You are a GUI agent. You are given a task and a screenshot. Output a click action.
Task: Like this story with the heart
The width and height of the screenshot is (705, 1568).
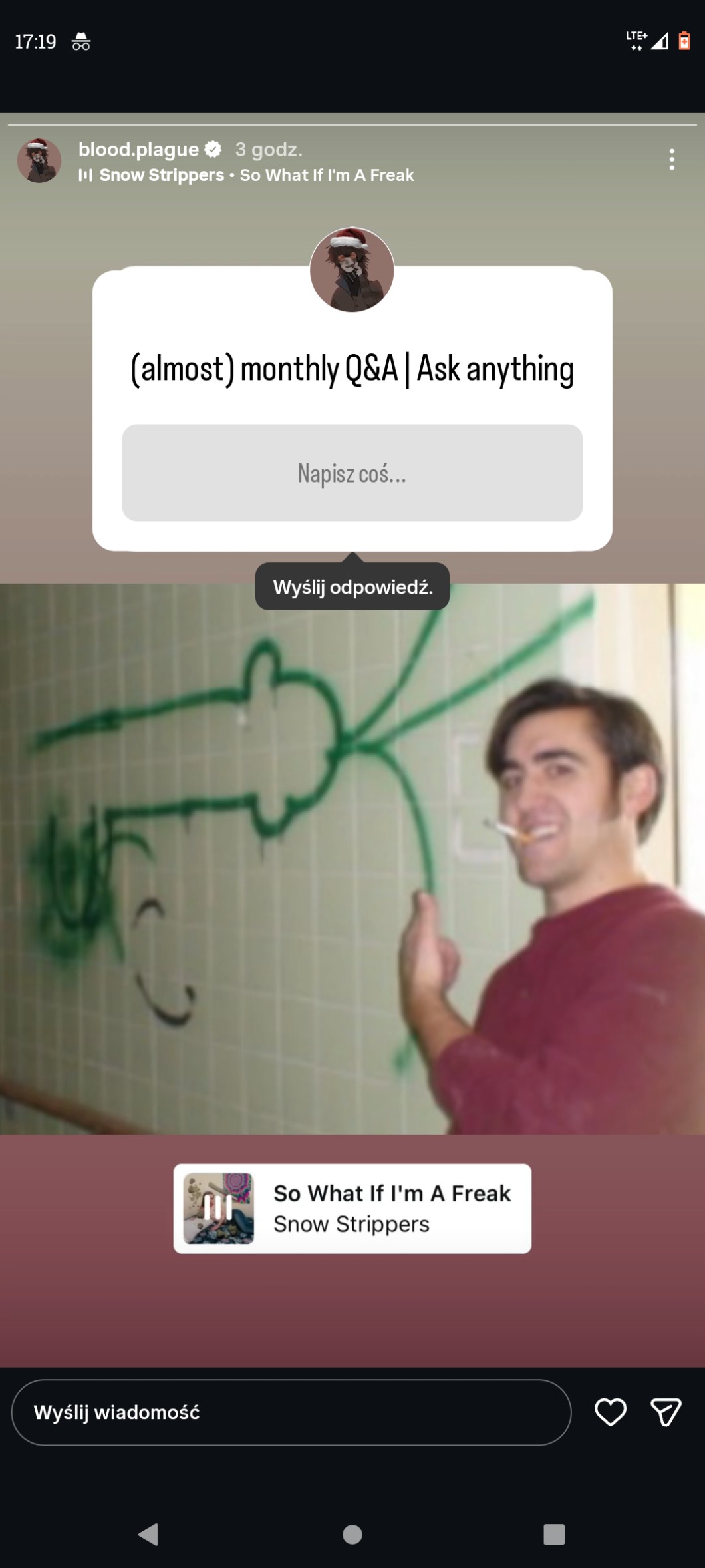click(610, 1412)
